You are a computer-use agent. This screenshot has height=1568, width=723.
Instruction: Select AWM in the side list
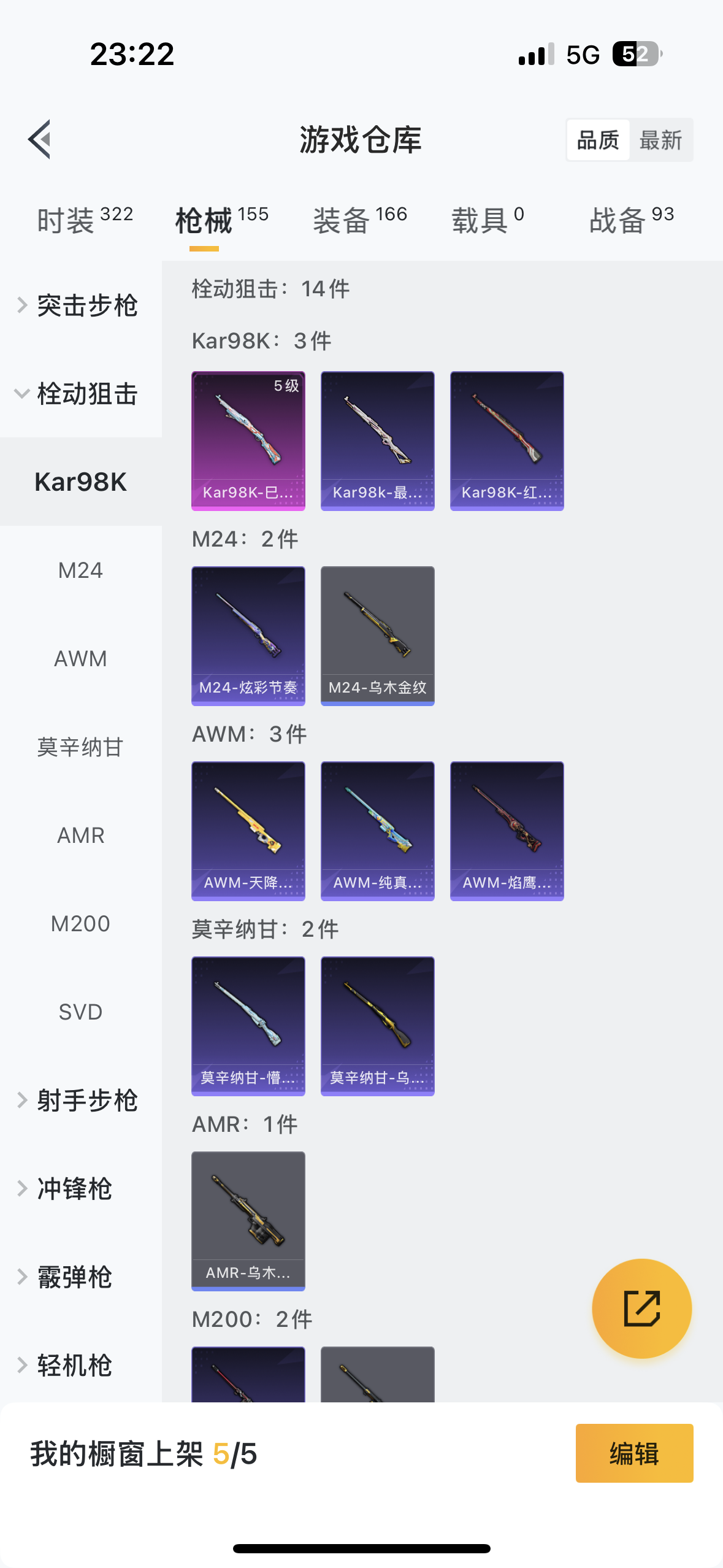coord(80,659)
